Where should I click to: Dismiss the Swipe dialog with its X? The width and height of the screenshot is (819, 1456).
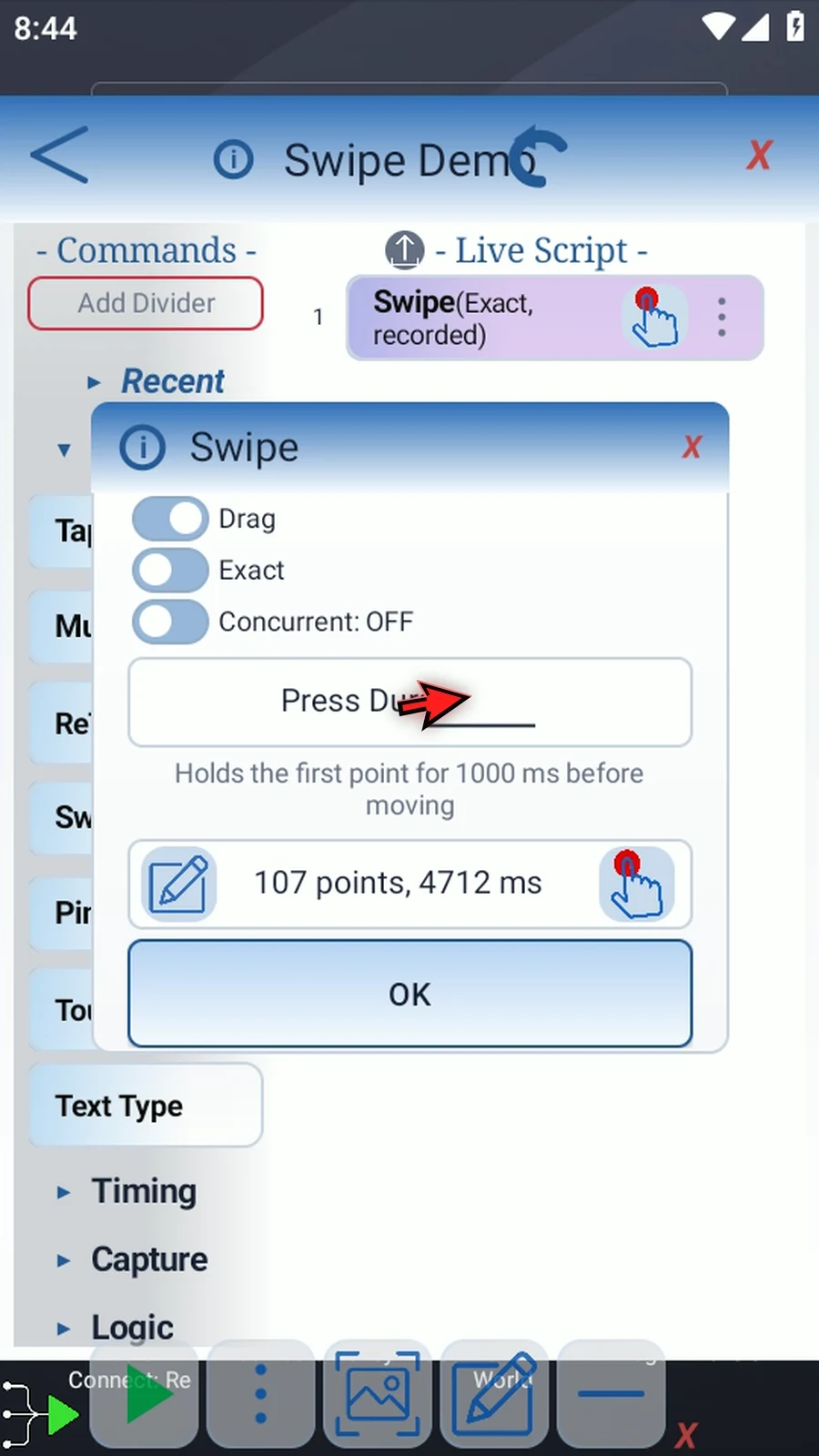pyautogui.click(x=692, y=447)
